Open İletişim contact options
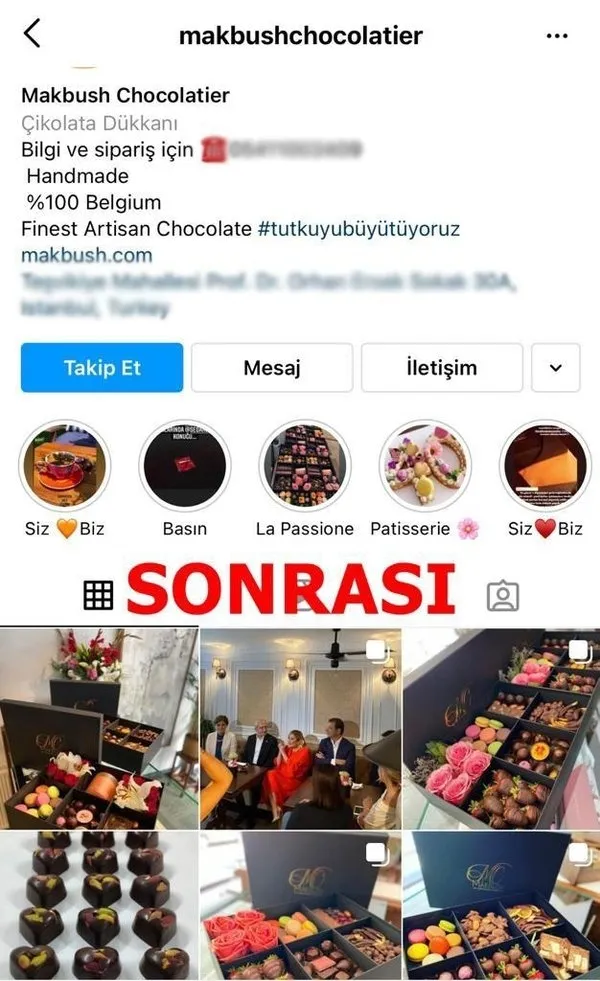The height and width of the screenshot is (981, 600). pos(441,368)
